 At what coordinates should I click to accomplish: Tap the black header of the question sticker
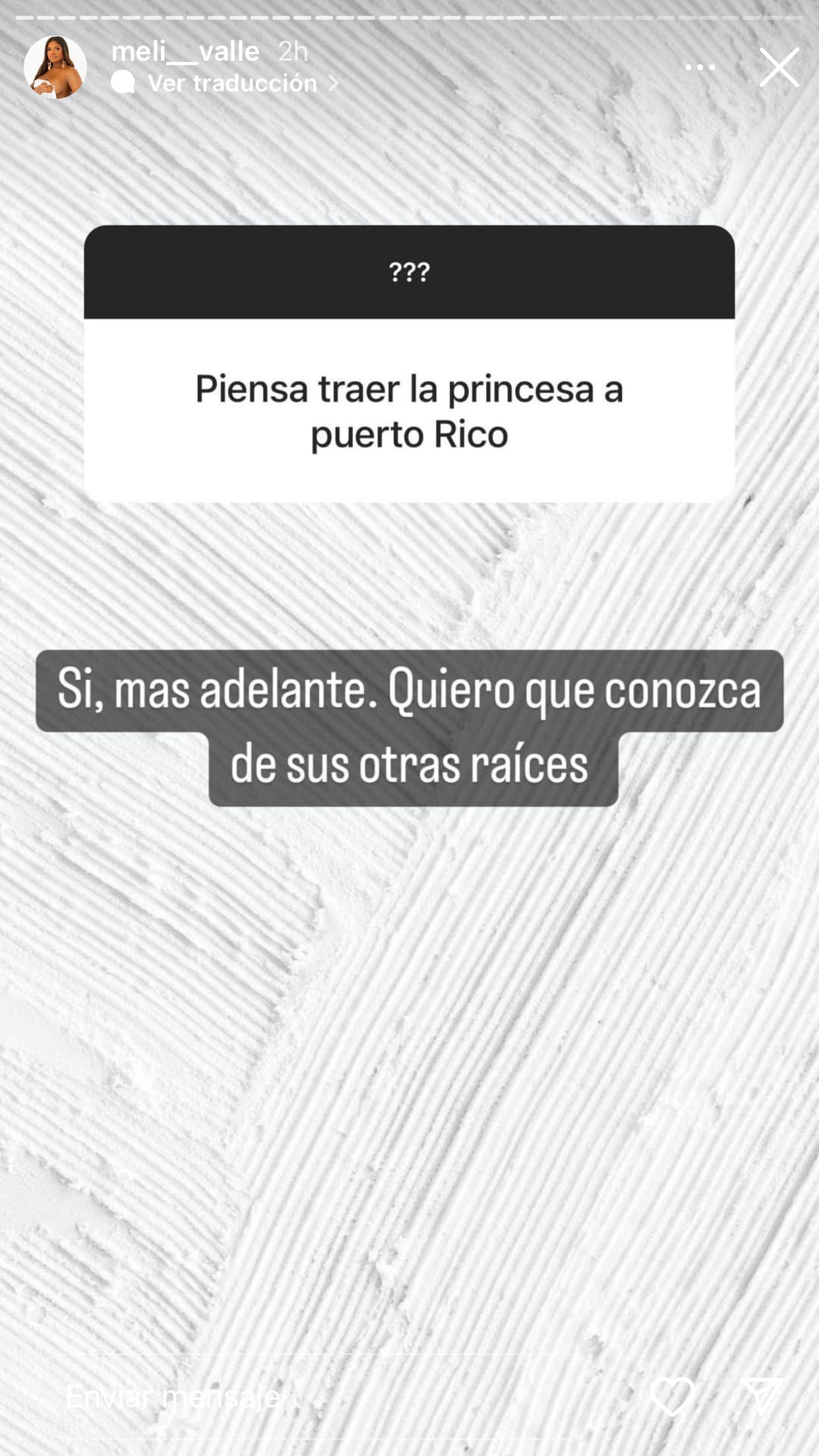[409, 272]
